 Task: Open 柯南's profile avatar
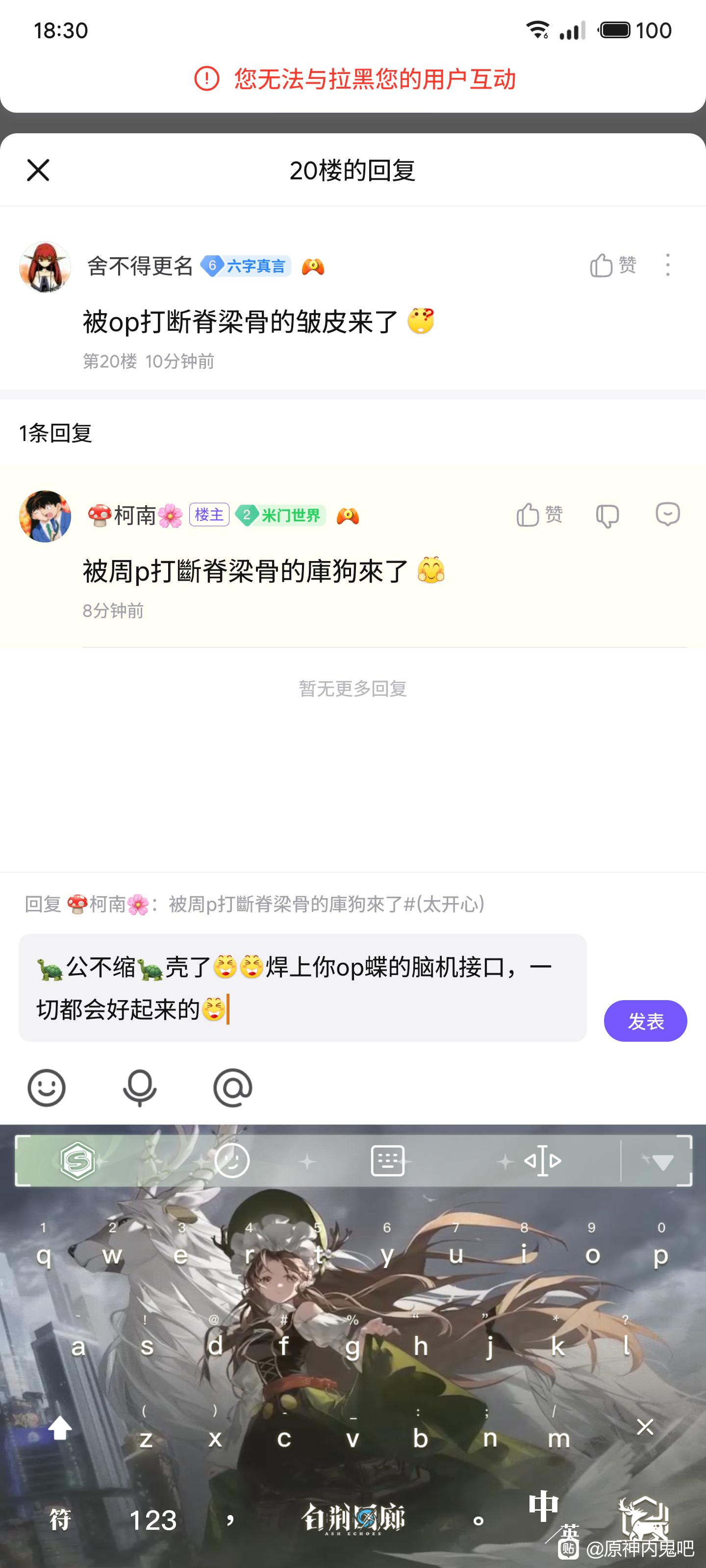(45, 516)
